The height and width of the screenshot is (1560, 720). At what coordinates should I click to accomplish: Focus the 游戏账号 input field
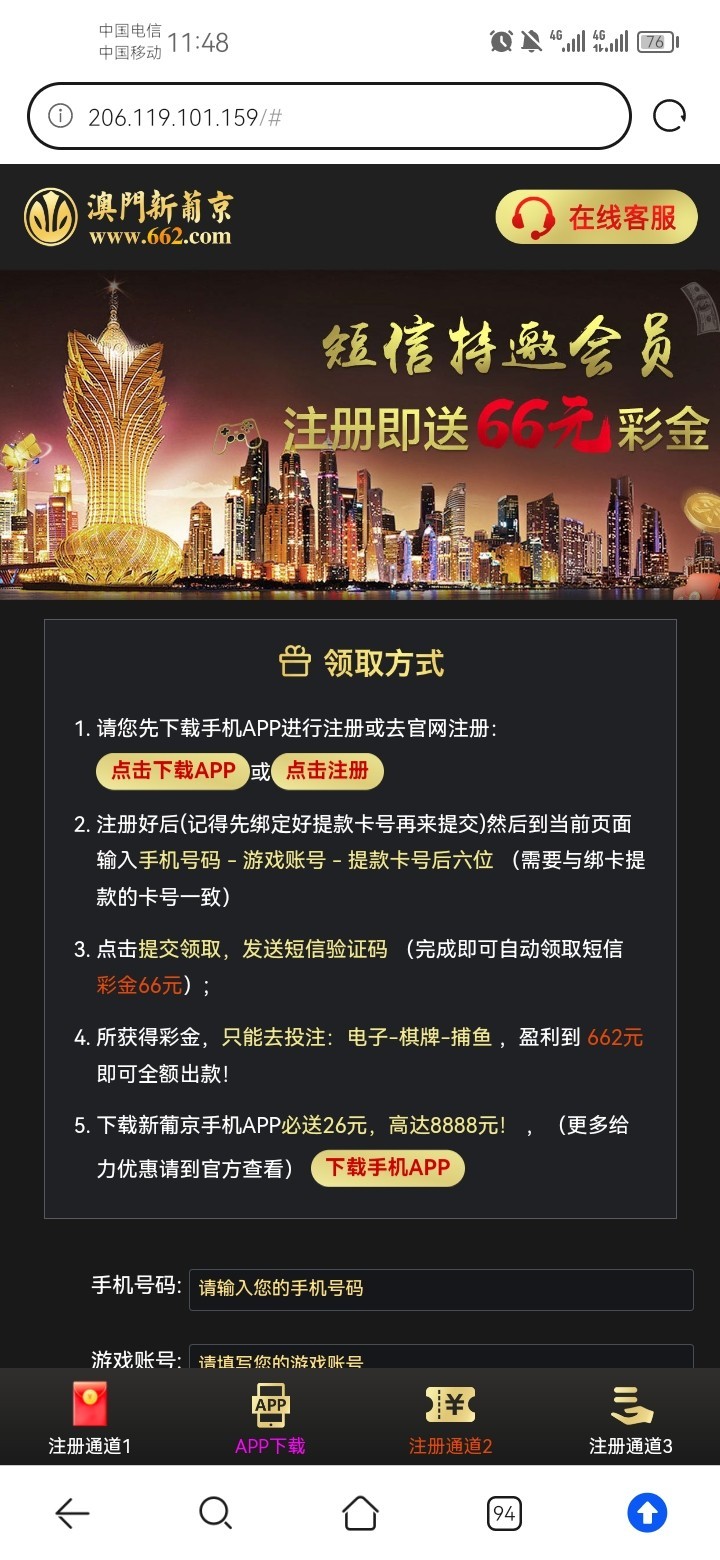click(x=440, y=1358)
